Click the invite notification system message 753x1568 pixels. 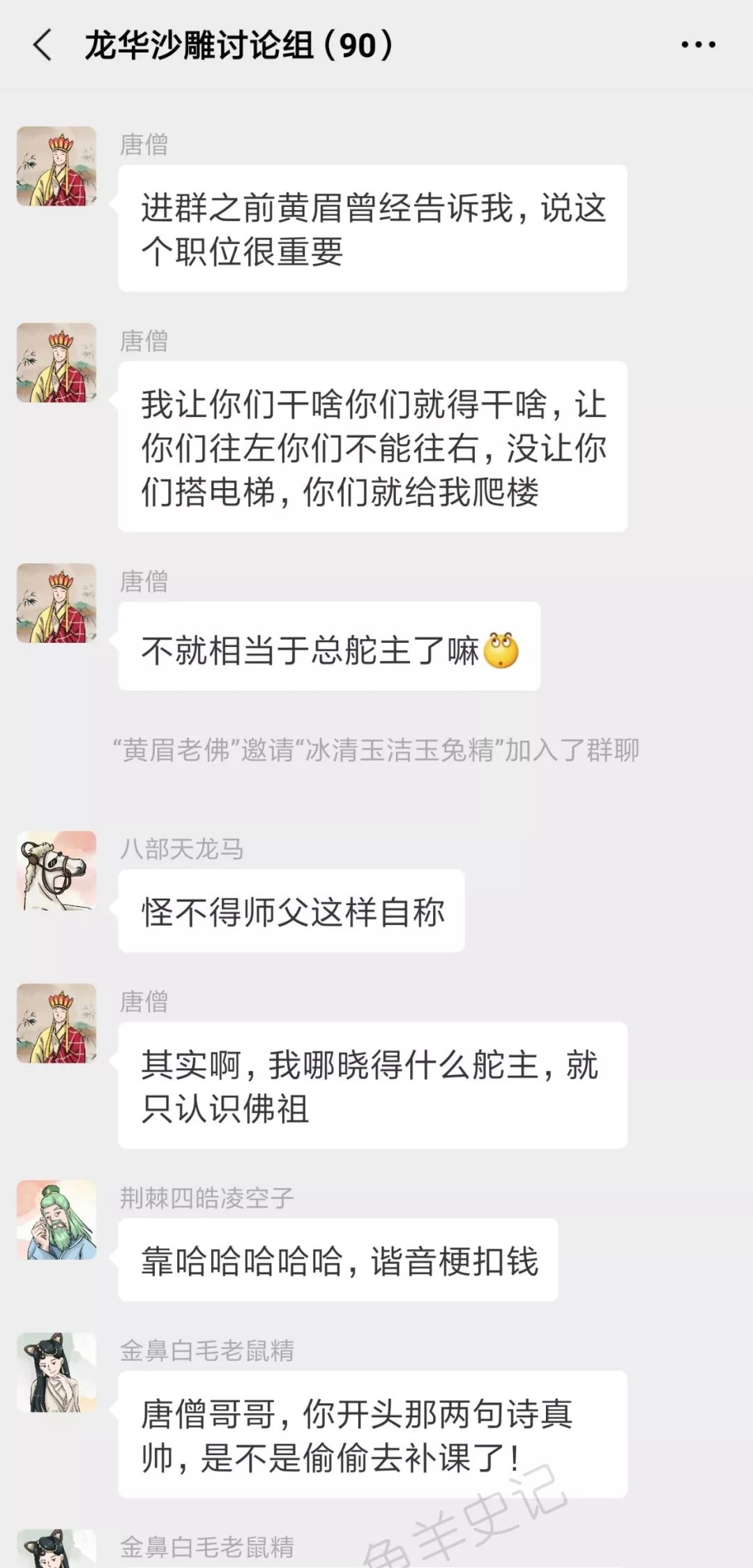376,749
